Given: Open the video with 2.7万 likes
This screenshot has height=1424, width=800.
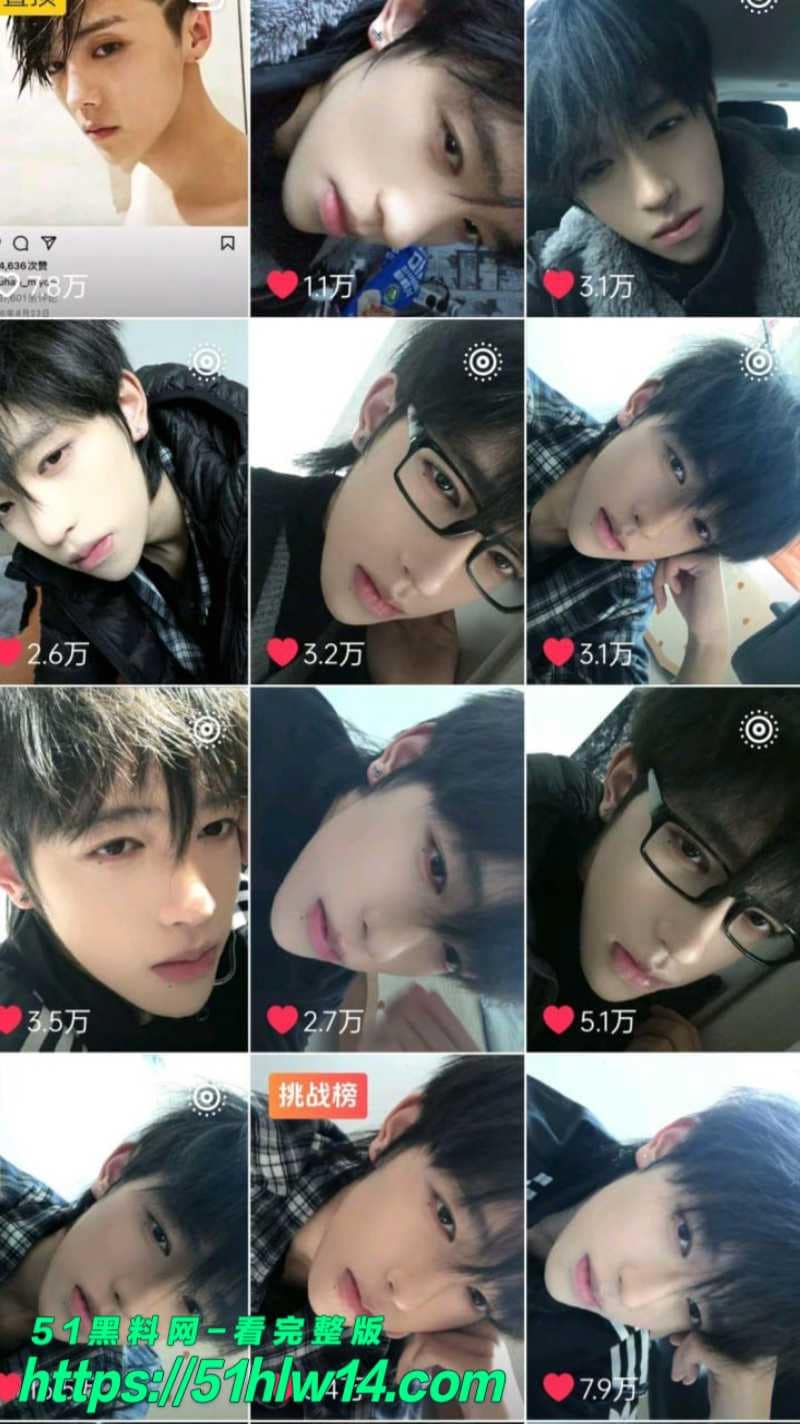Looking at the screenshot, I should click(387, 868).
